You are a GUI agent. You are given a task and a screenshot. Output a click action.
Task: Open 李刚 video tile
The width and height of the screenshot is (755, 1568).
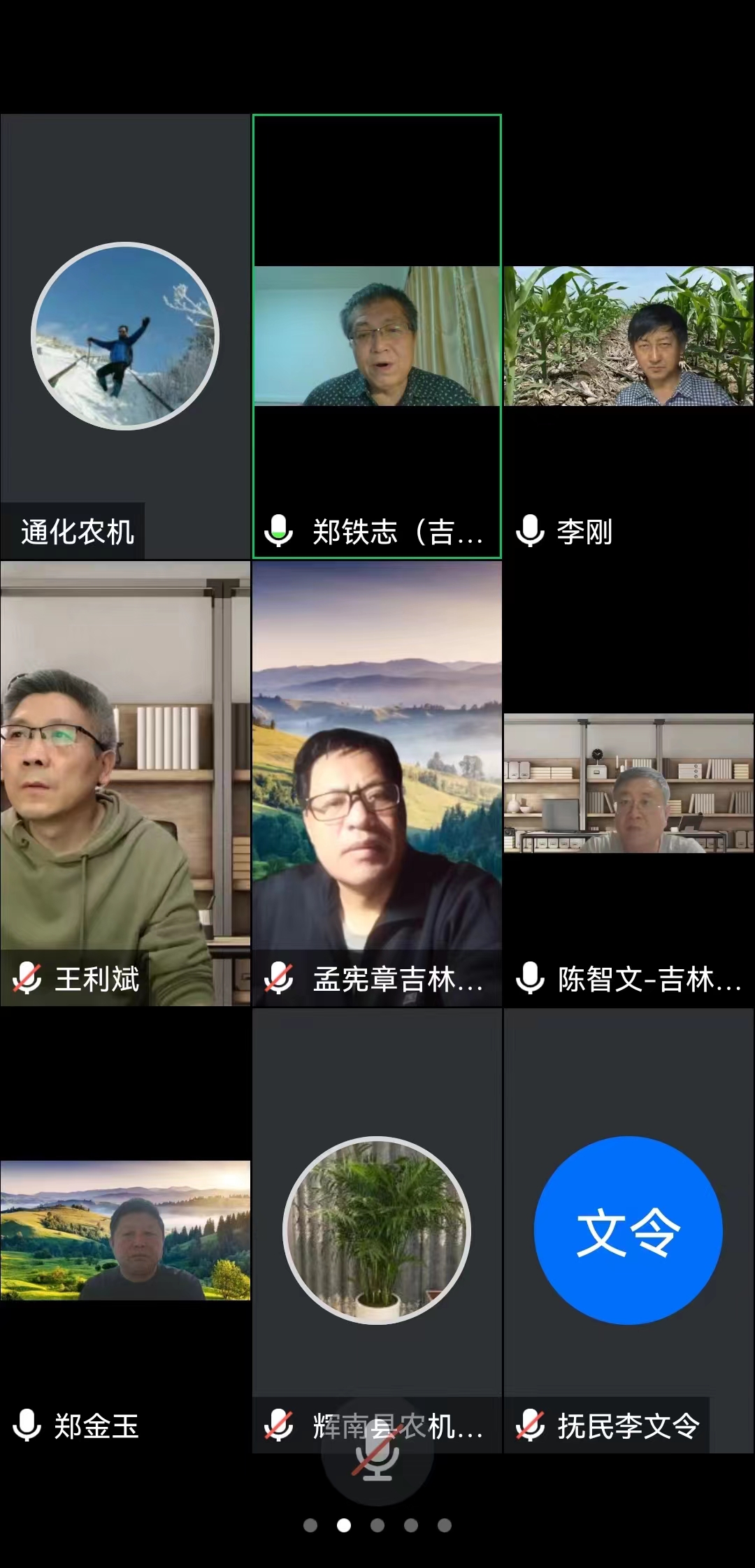coord(628,336)
